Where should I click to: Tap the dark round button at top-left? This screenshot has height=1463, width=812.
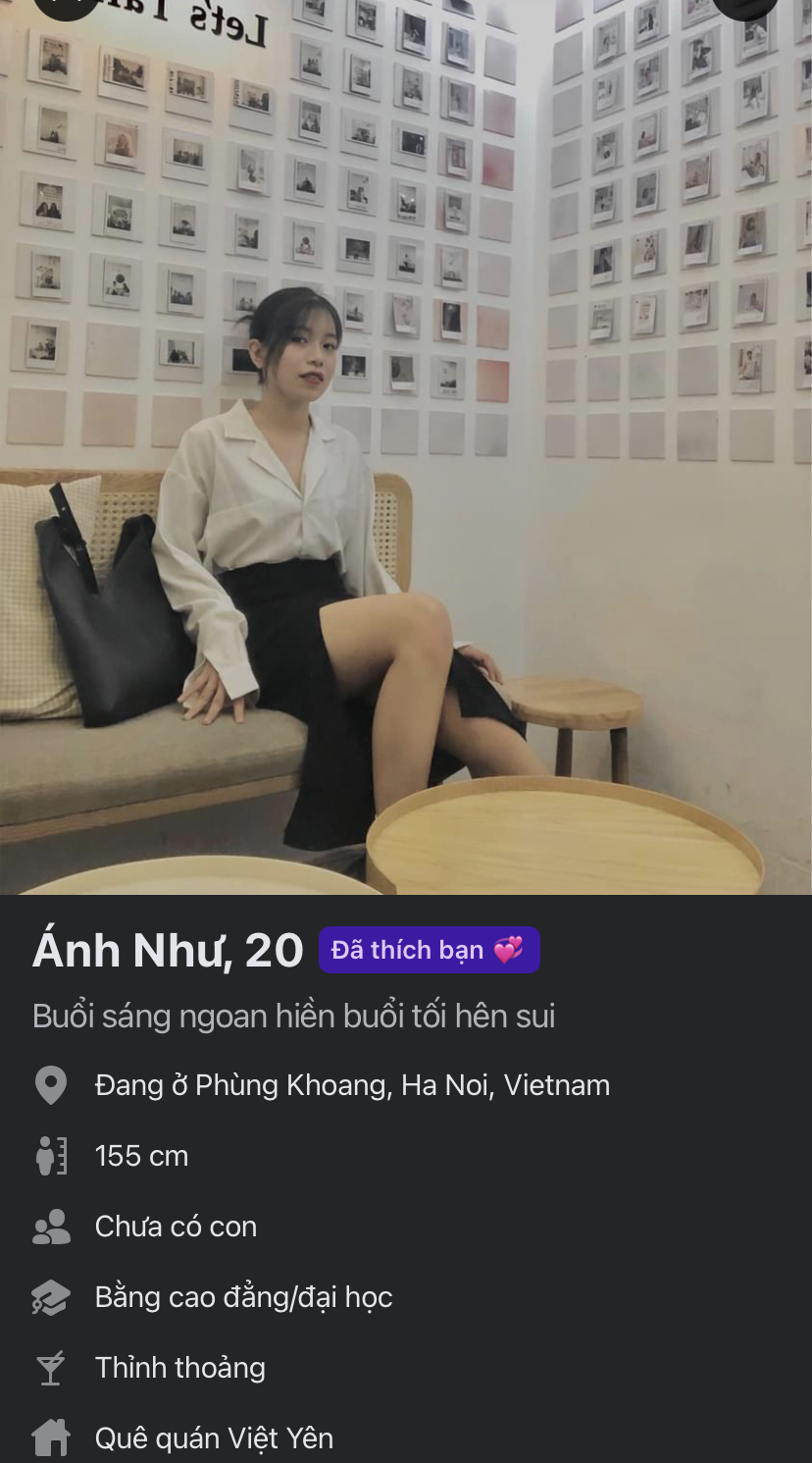point(65,6)
